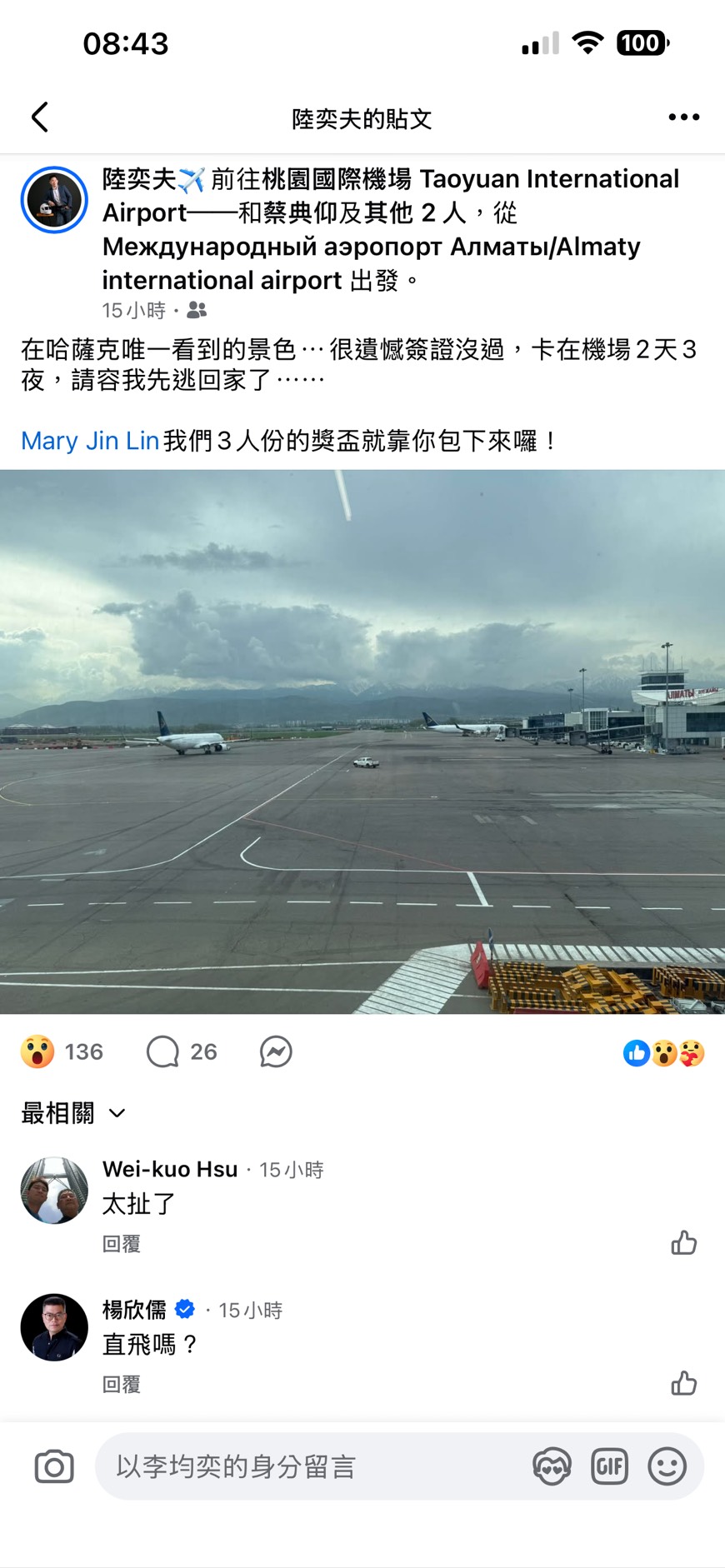
Task: Open 陸奕夫's profile picture
Action: (54, 200)
